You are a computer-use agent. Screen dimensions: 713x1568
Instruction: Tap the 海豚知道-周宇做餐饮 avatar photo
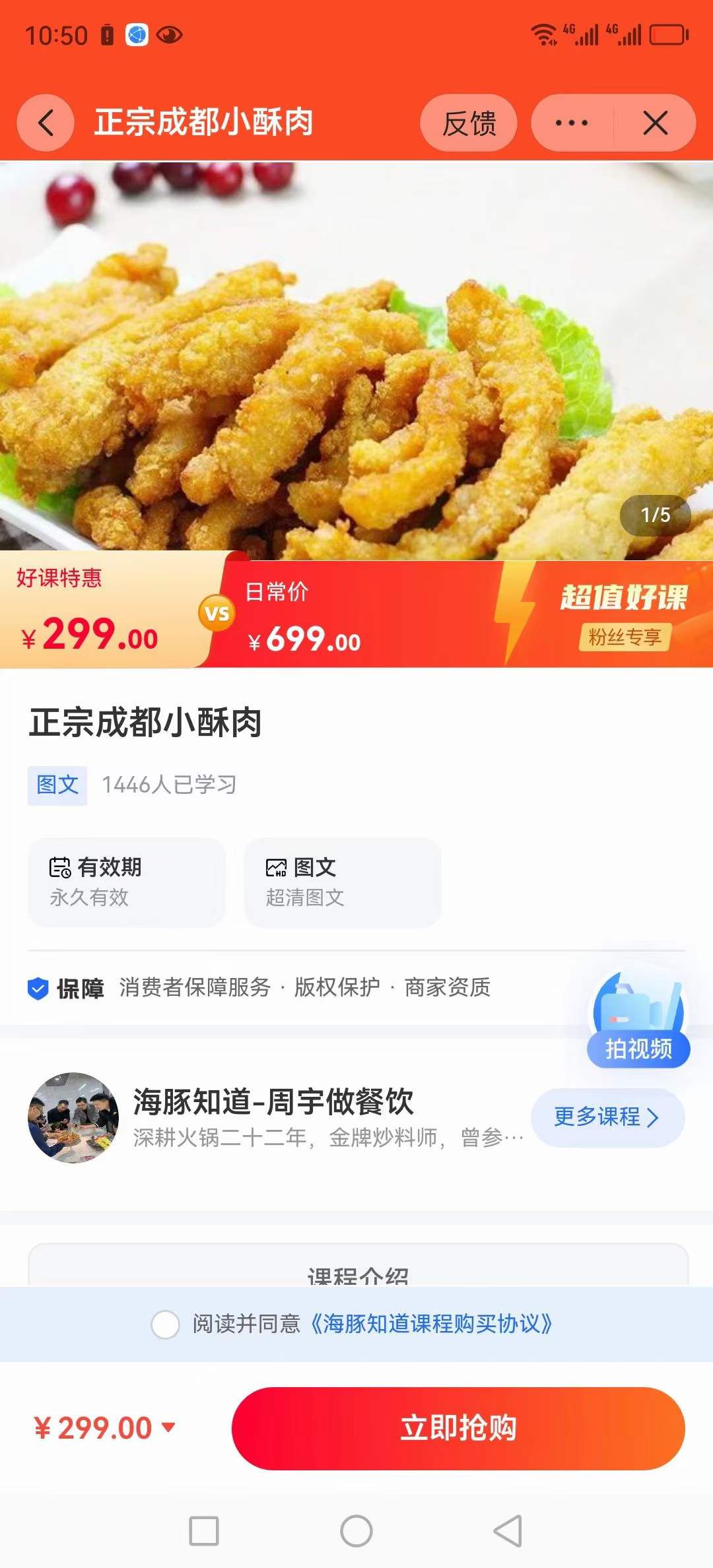point(73,1119)
